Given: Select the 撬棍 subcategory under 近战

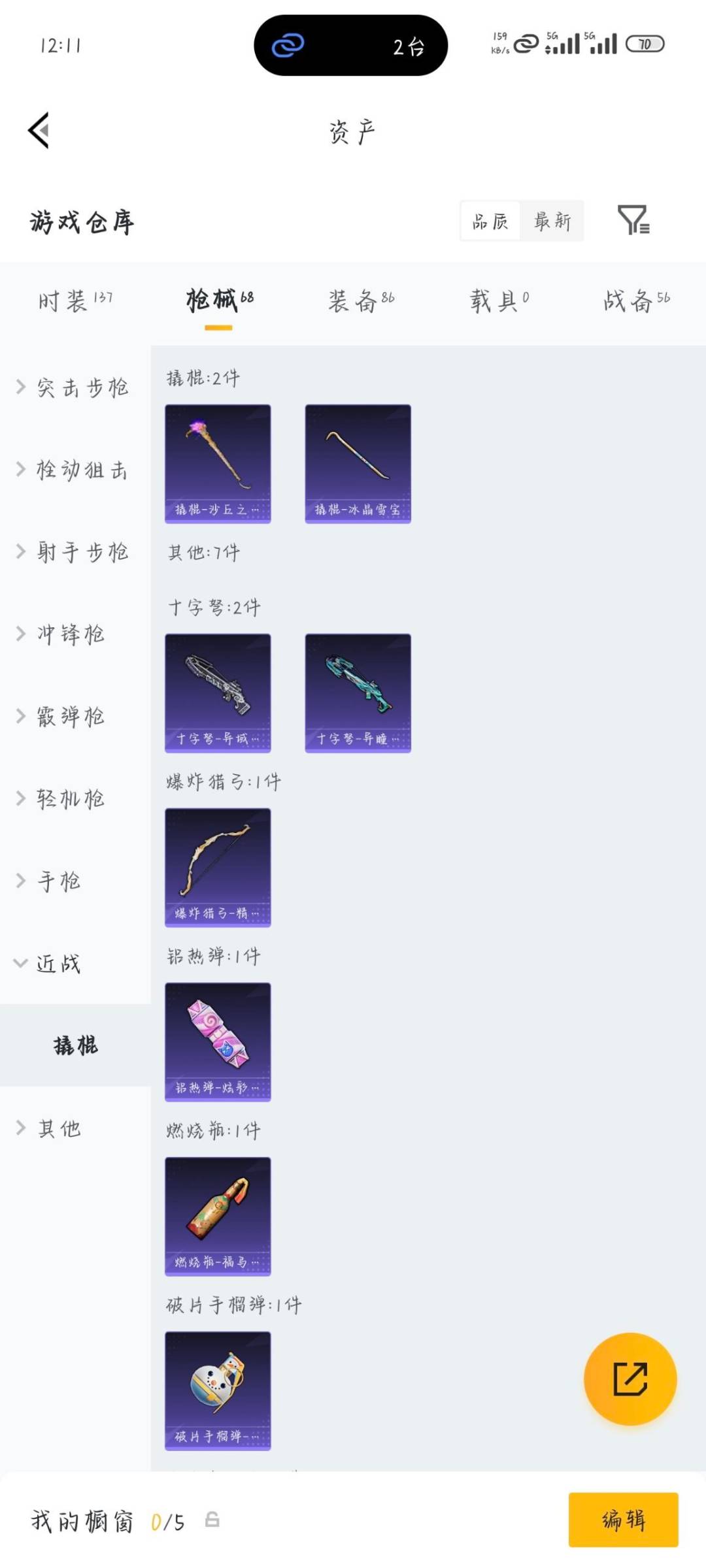Looking at the screenshot, I should [74, 1043].
